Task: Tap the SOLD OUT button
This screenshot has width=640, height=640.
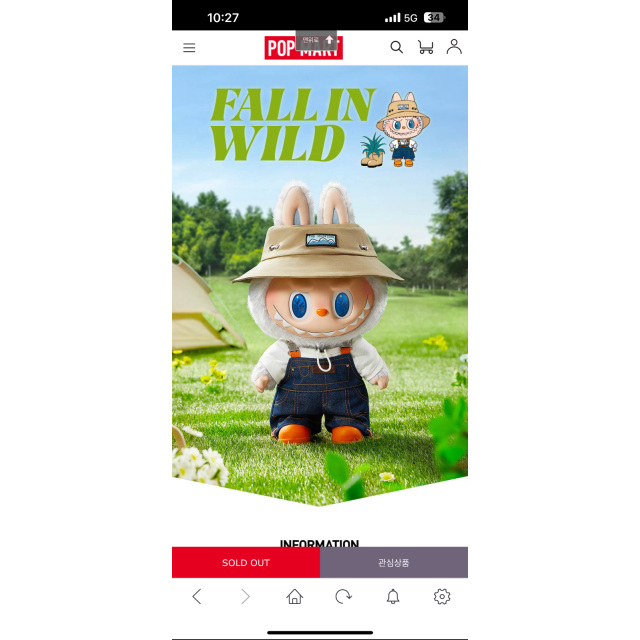Action: point(246,562)
